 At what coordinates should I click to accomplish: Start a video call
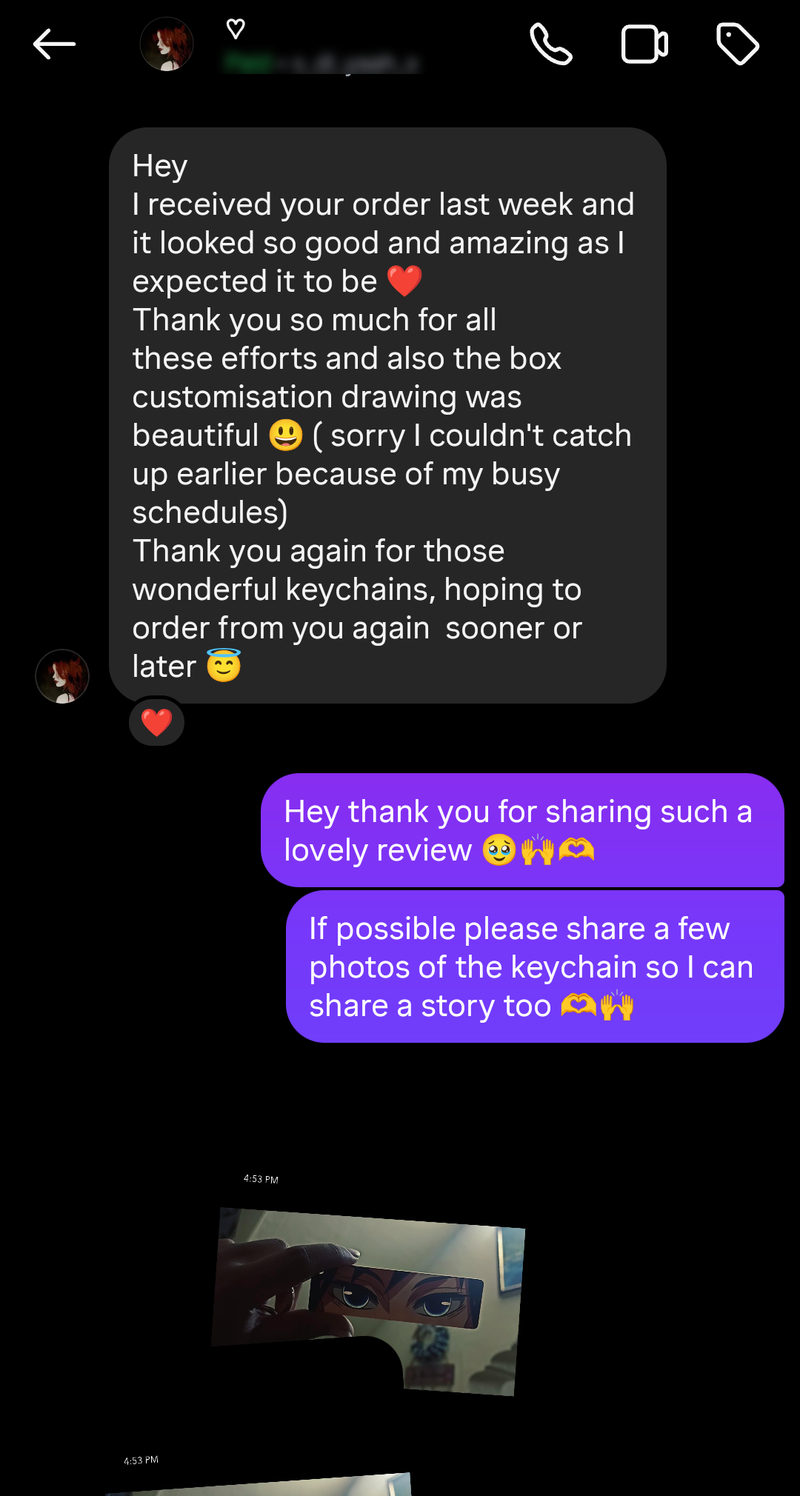(x=644, y=44)
